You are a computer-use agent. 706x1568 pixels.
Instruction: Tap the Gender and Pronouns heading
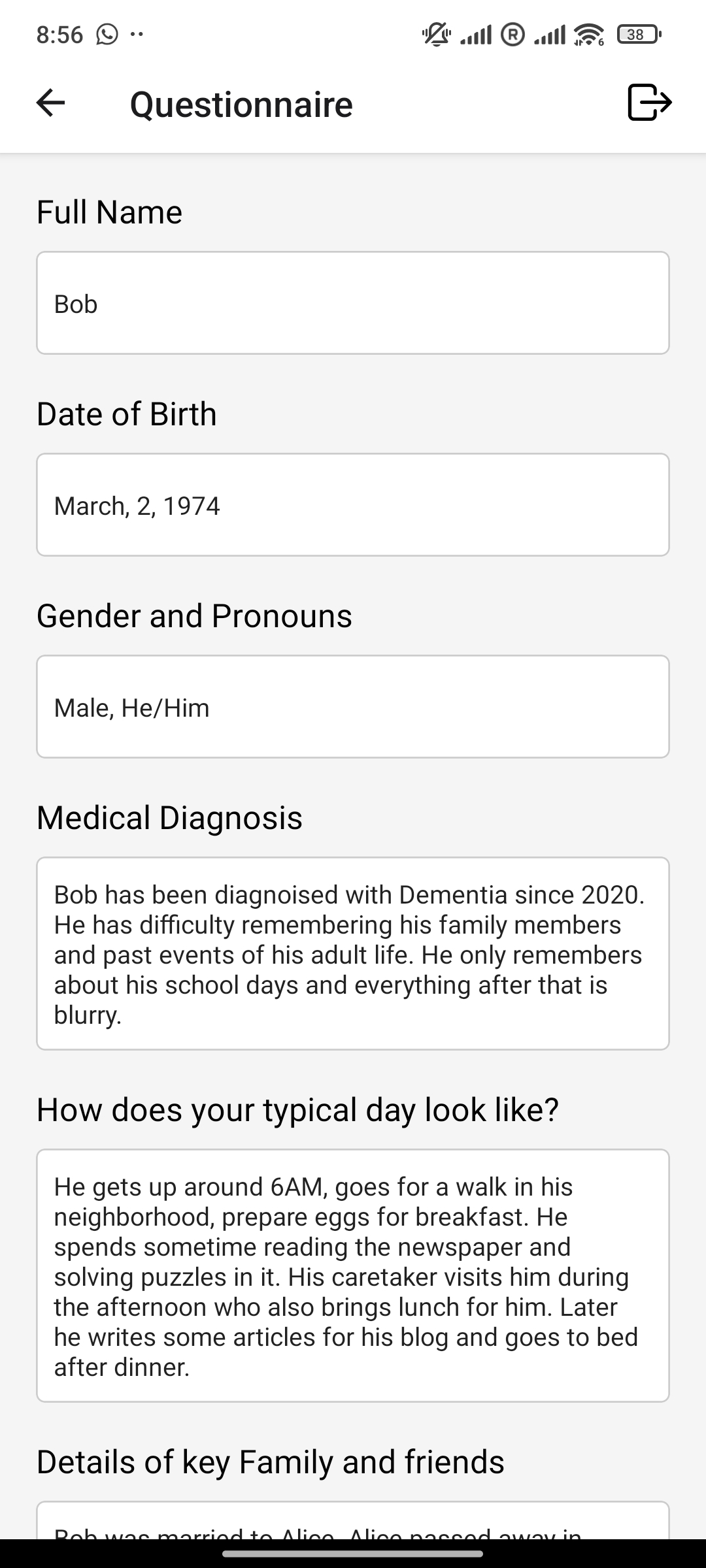(194, 615)
